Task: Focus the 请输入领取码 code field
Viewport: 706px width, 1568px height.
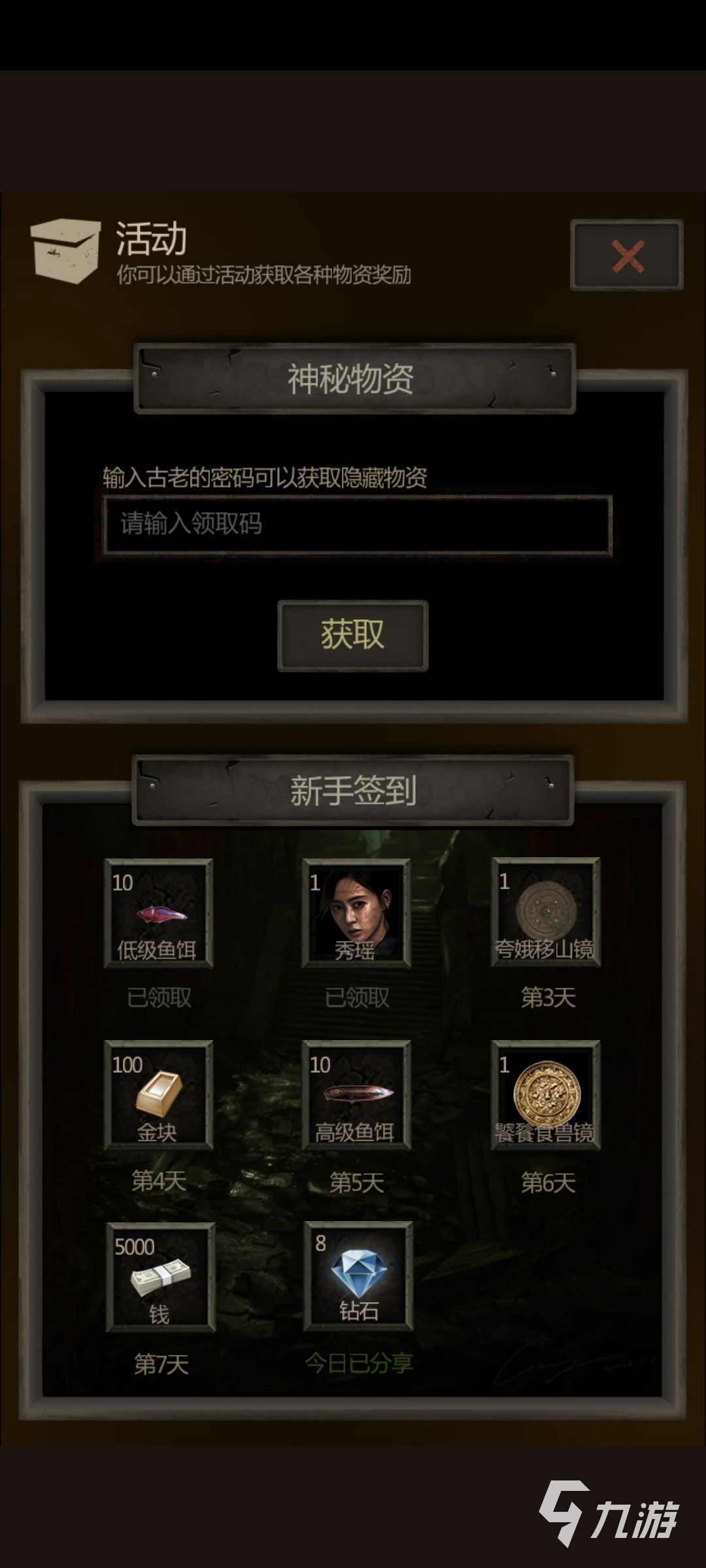Action: pos(357,525)
